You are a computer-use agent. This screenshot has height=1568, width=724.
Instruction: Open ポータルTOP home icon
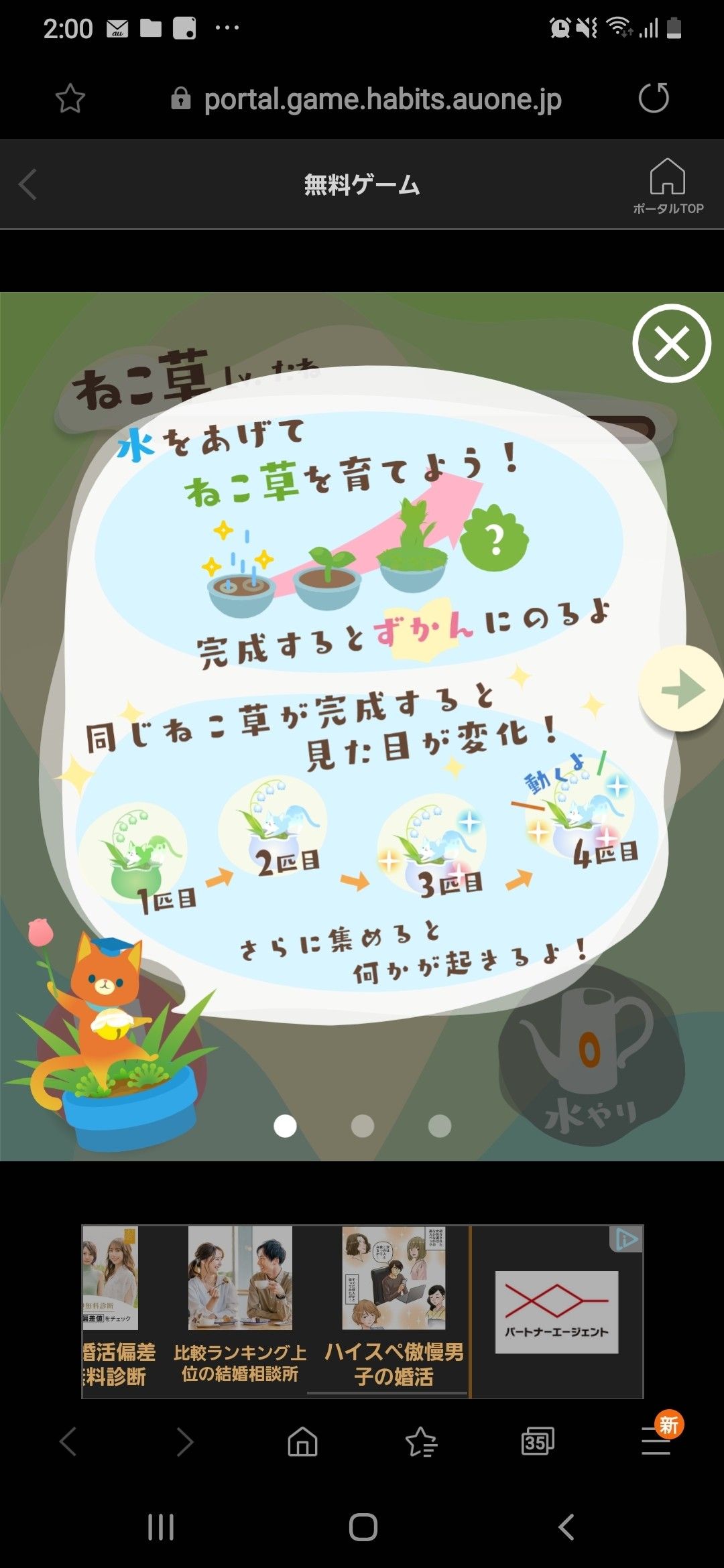tap(668, 186)
